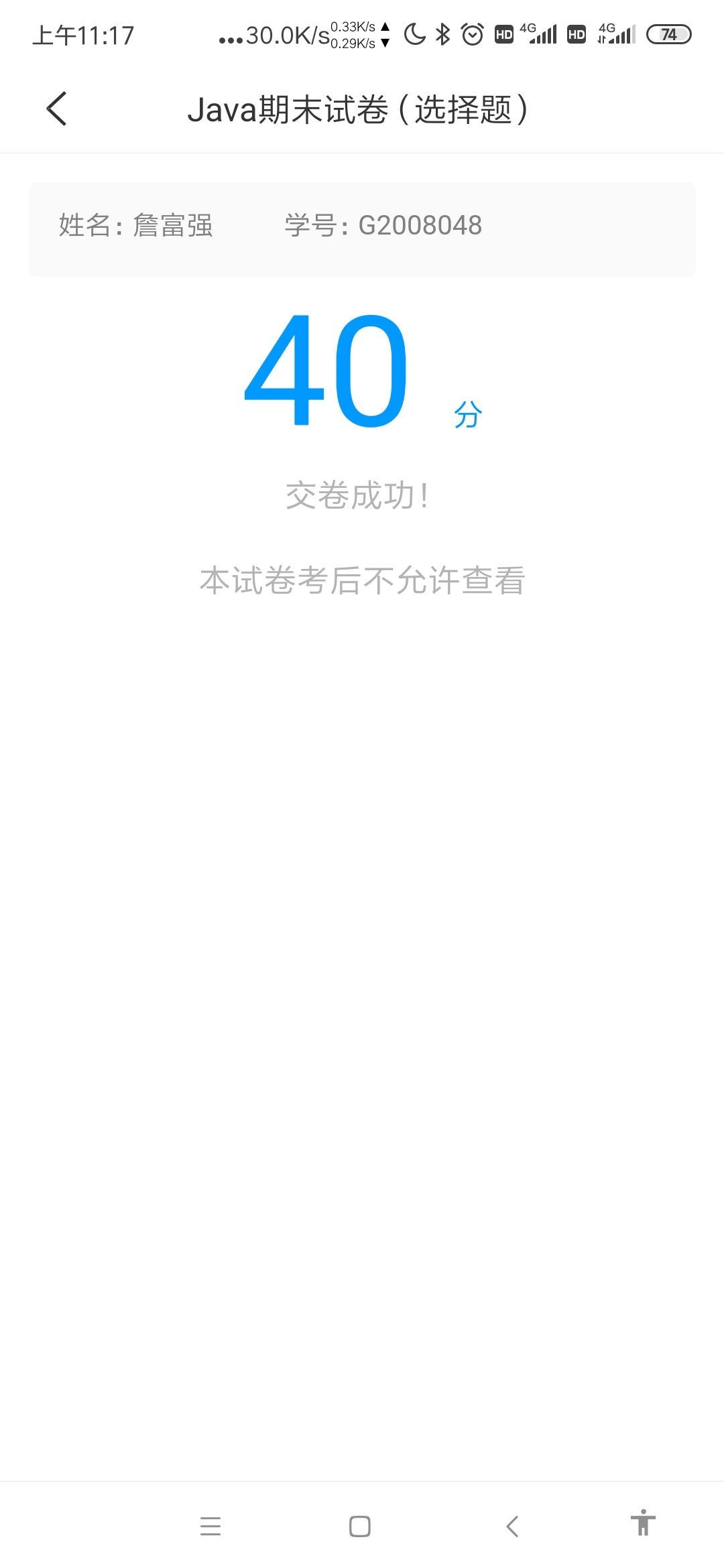Go back from the Java exam result
The height and width of the screenshot is (1568, 724).
(x=57, y=109)
